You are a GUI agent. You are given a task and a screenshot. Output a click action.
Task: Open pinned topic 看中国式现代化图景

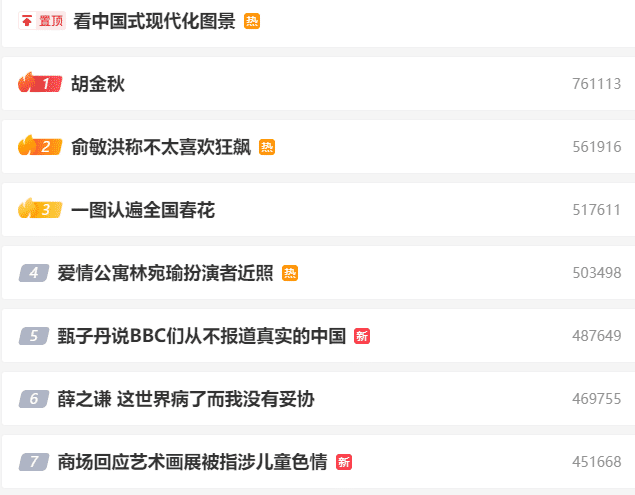155,21
